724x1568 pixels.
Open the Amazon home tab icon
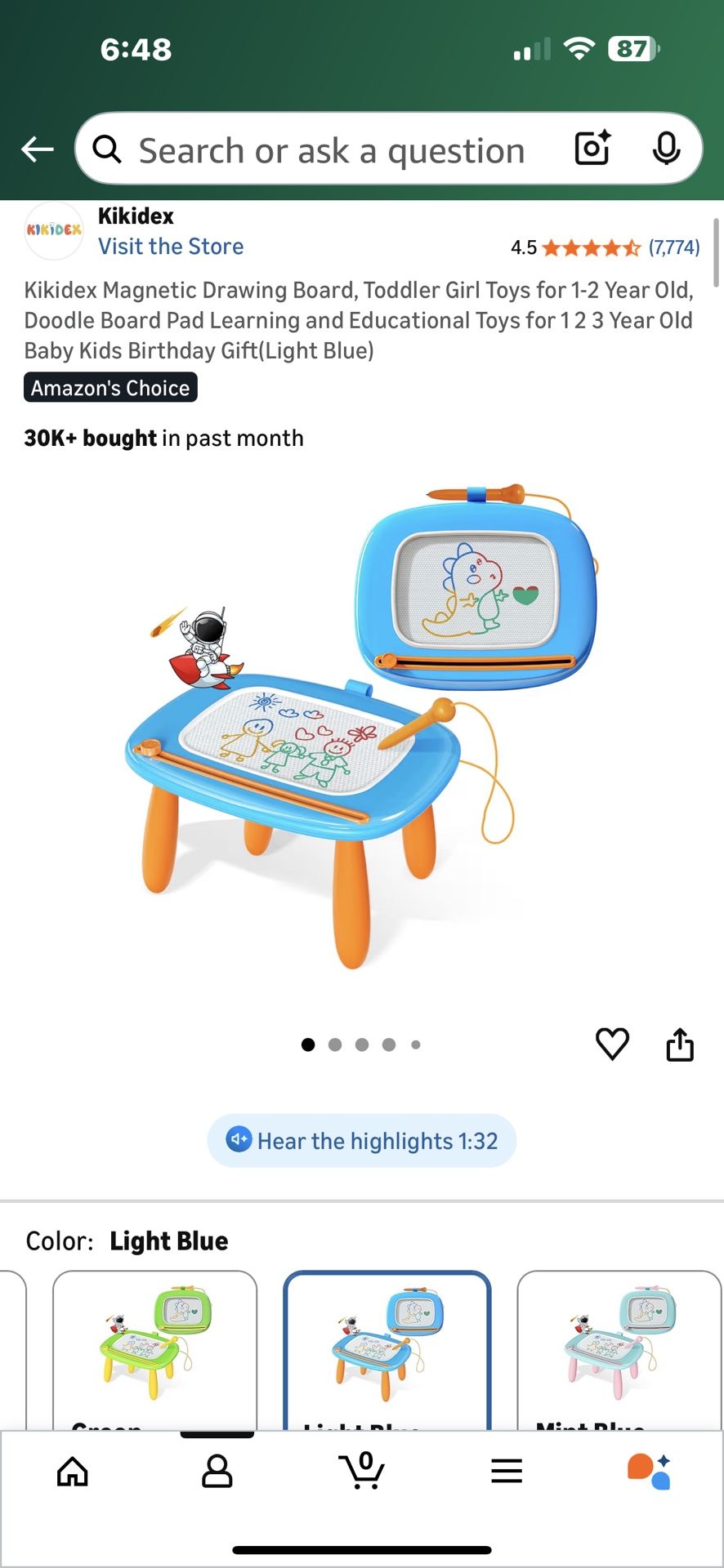73,1470
